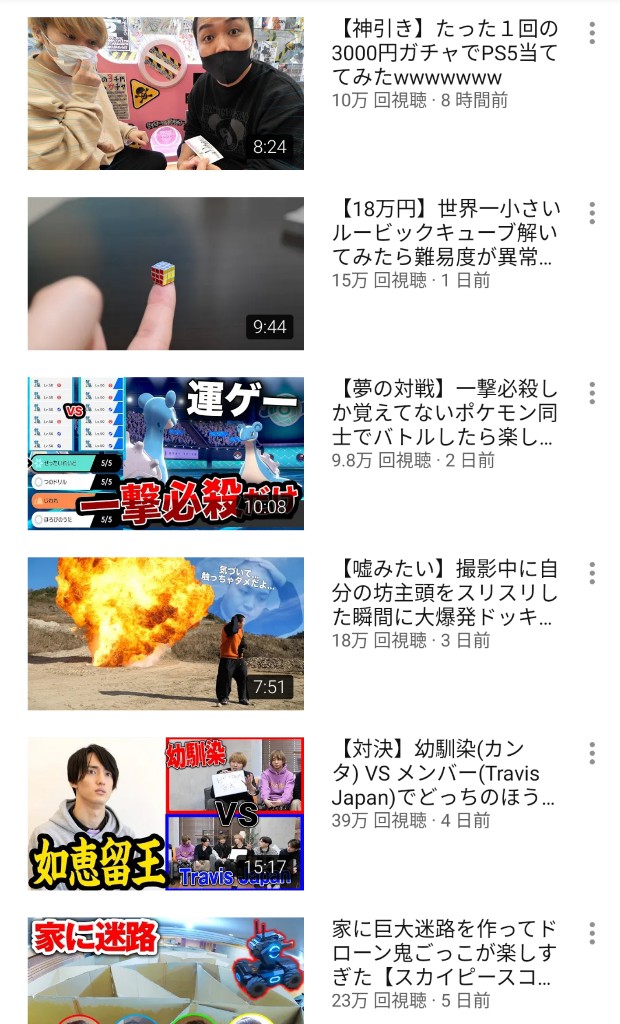Open options menu for 【夢の対戦】 video

pyautogui.click(x=592, y=392)
